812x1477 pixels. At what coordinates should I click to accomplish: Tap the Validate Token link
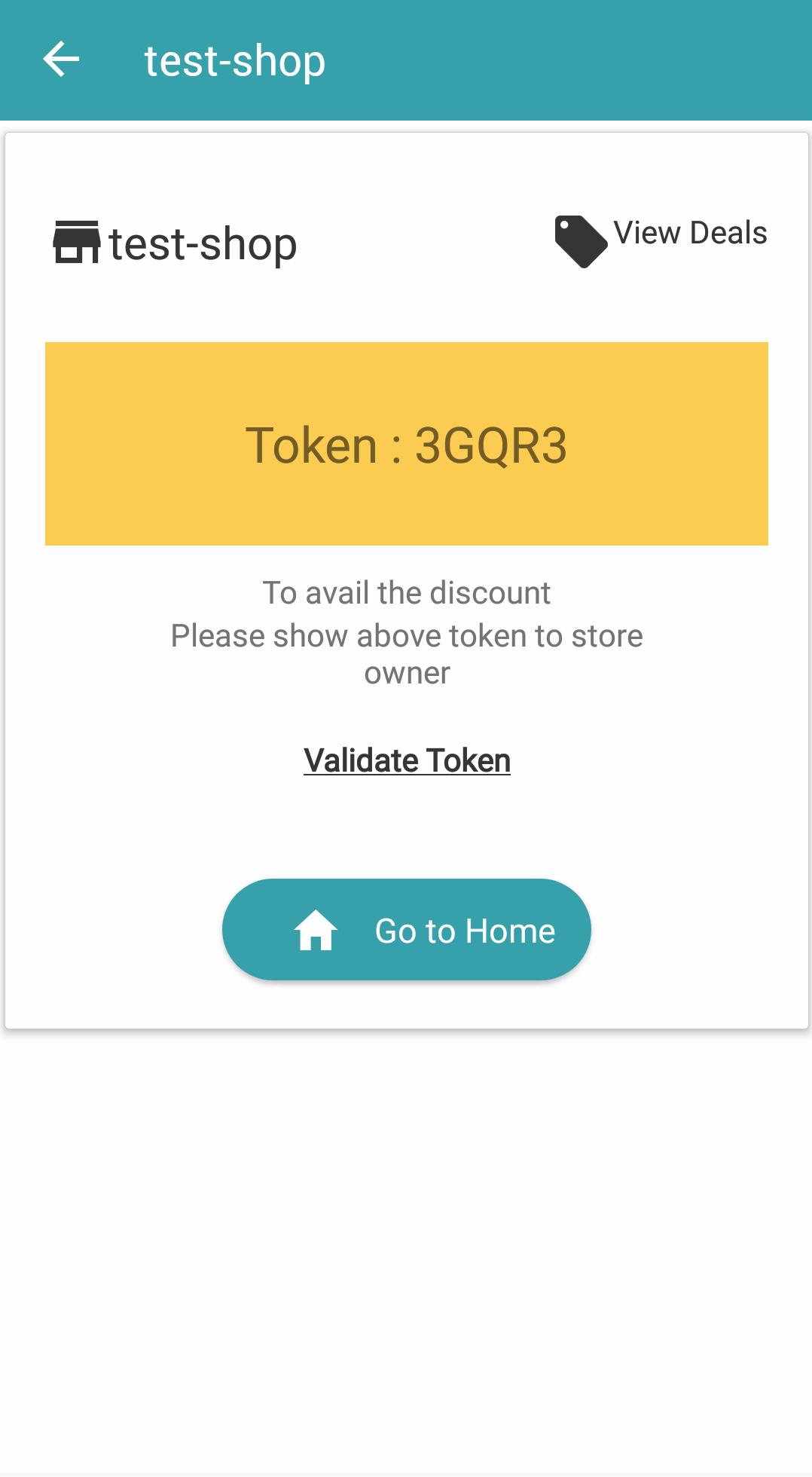coord(407,760)
